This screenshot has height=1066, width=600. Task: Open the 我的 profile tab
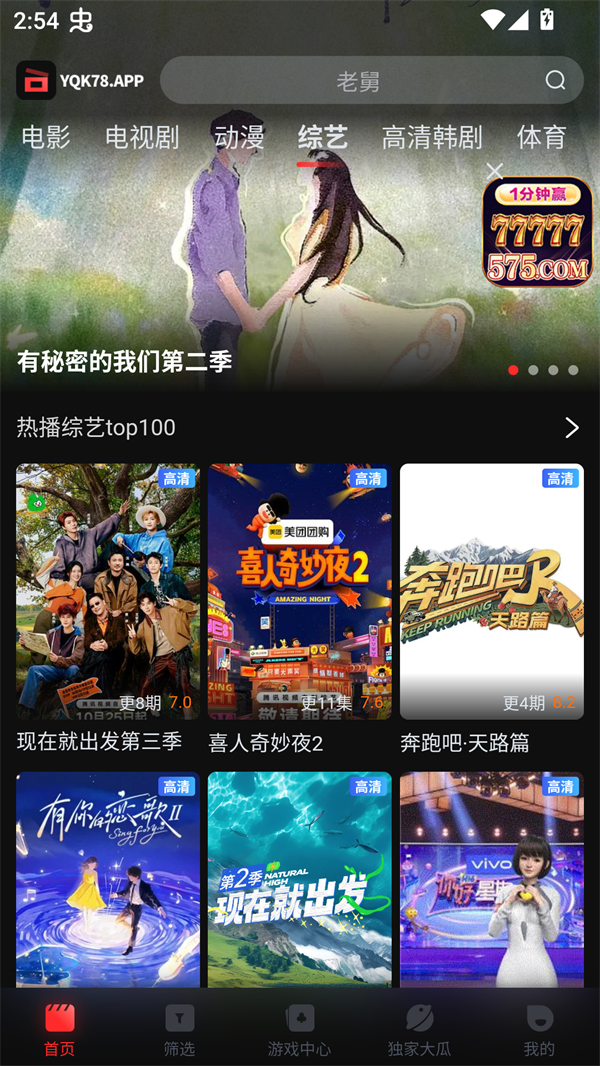point(539,1030)
